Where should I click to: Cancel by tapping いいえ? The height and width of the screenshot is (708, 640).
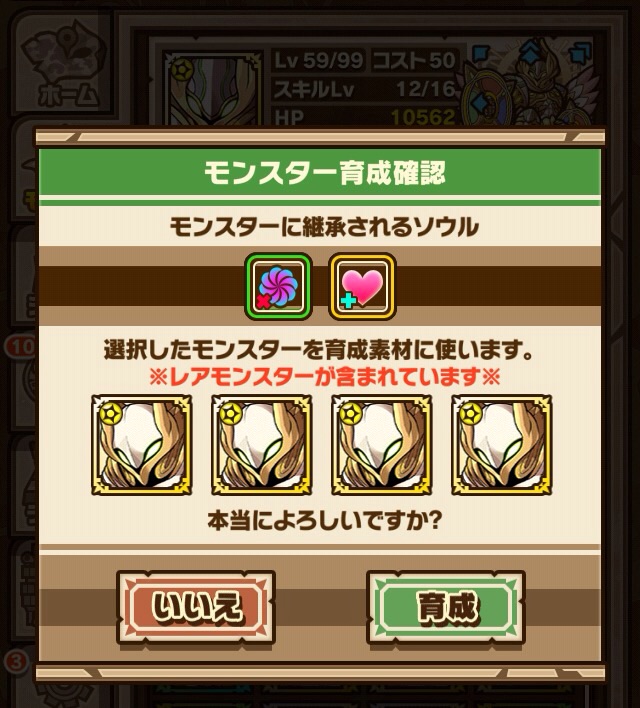tap(195, 607)
